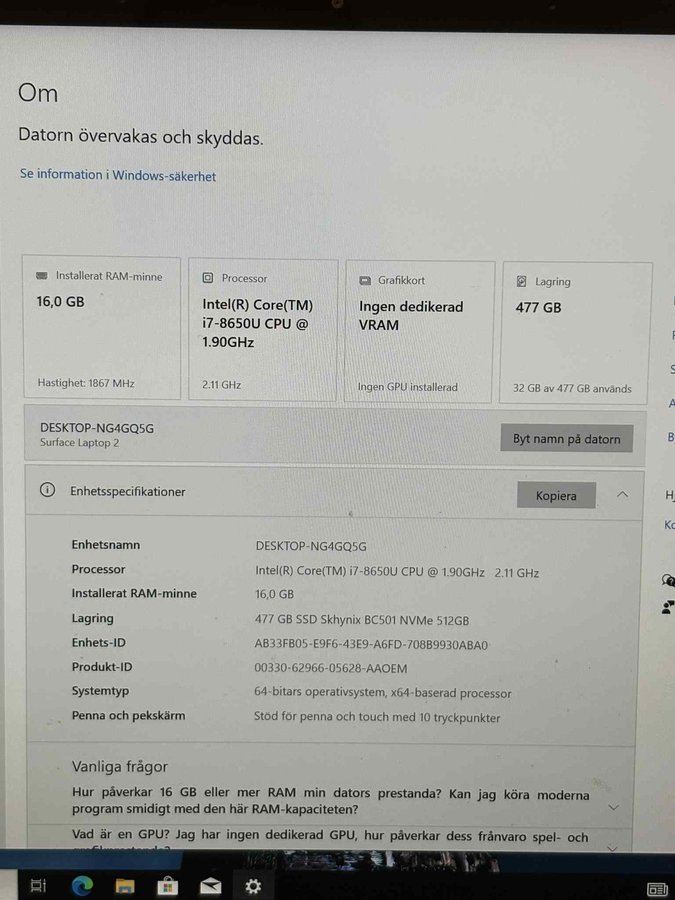
Task: Open File Explorer from the taskbar
Action: coord(125,885)
